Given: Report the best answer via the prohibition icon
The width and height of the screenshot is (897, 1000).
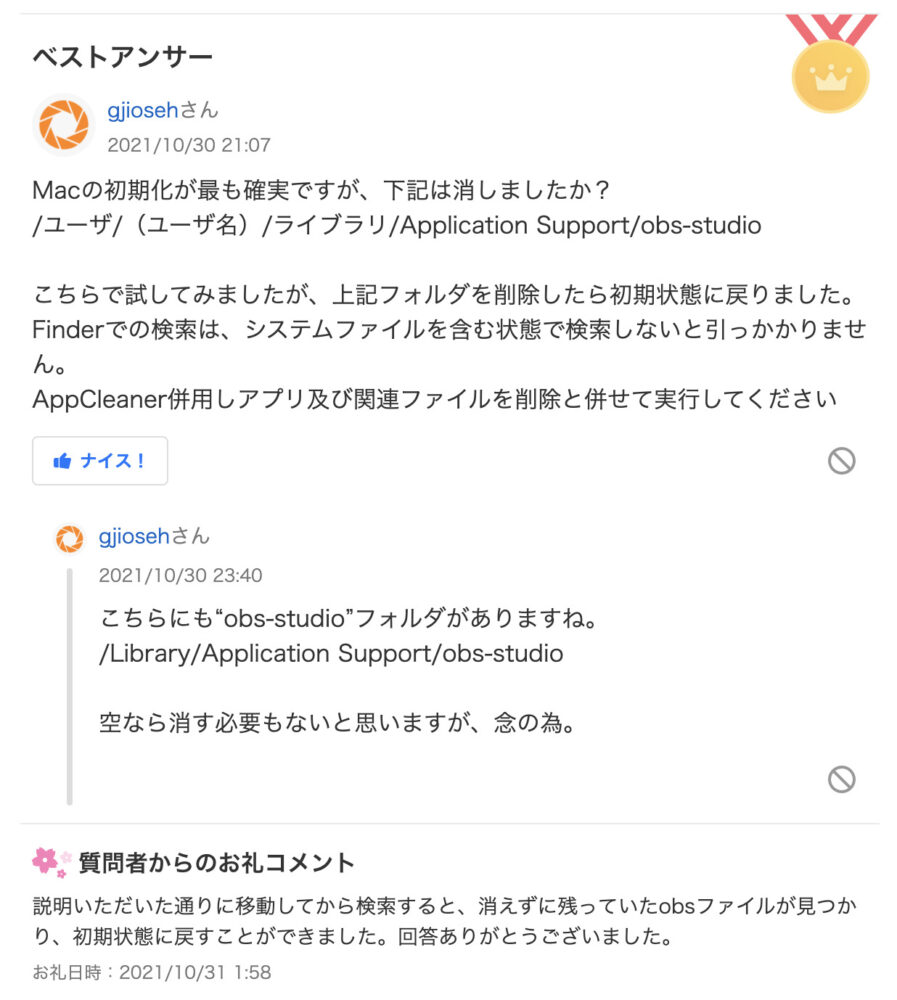Looking at the screenshot, I should click(841, 461).
